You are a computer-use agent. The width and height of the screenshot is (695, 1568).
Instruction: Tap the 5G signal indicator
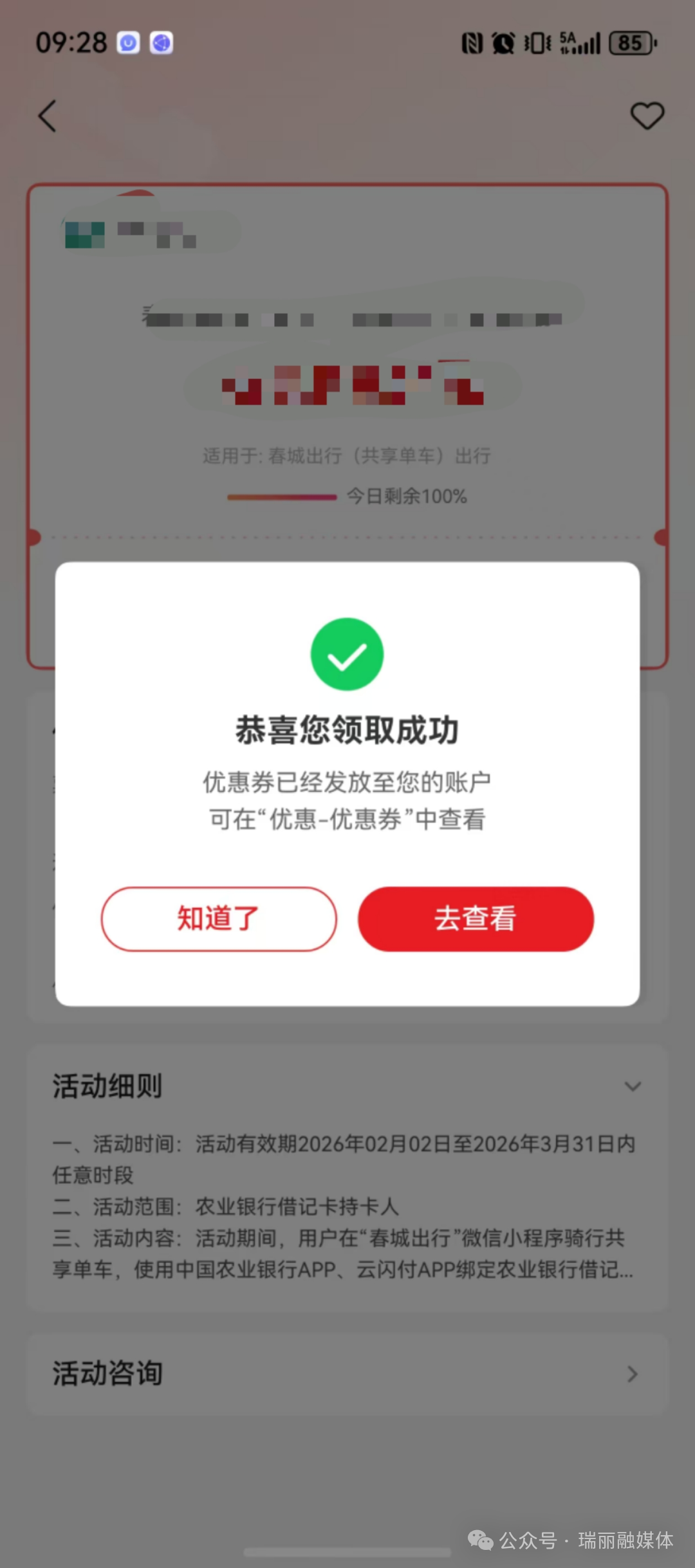pos(577,42)
